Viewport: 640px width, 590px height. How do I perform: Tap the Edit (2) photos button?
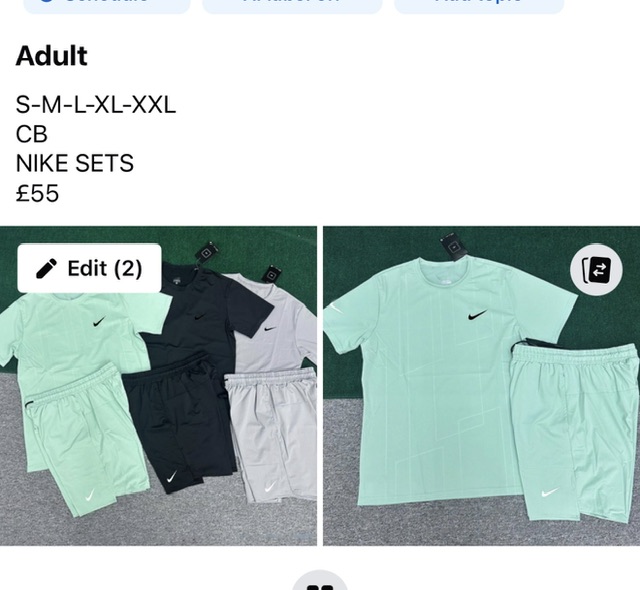[x=89, y=268]
